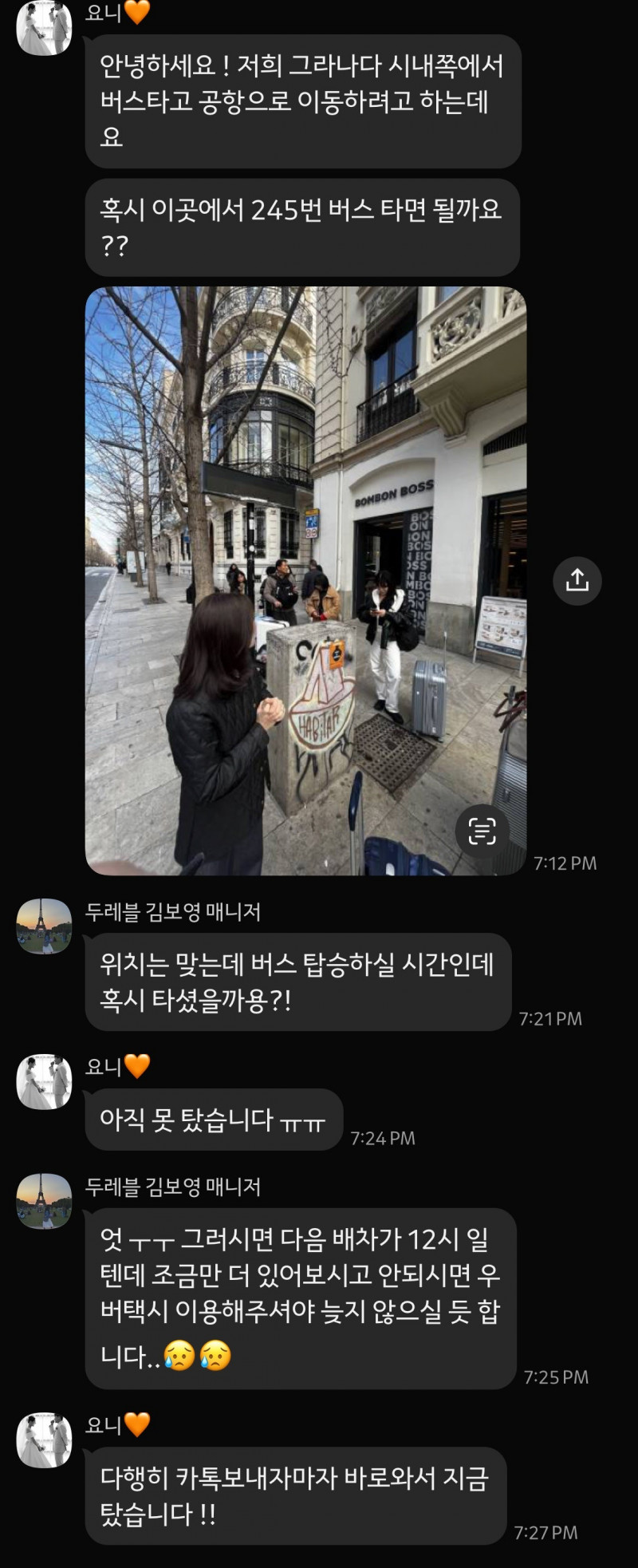Open 요니's avatar next to the 7:24 PM reply

point(44,1081)
